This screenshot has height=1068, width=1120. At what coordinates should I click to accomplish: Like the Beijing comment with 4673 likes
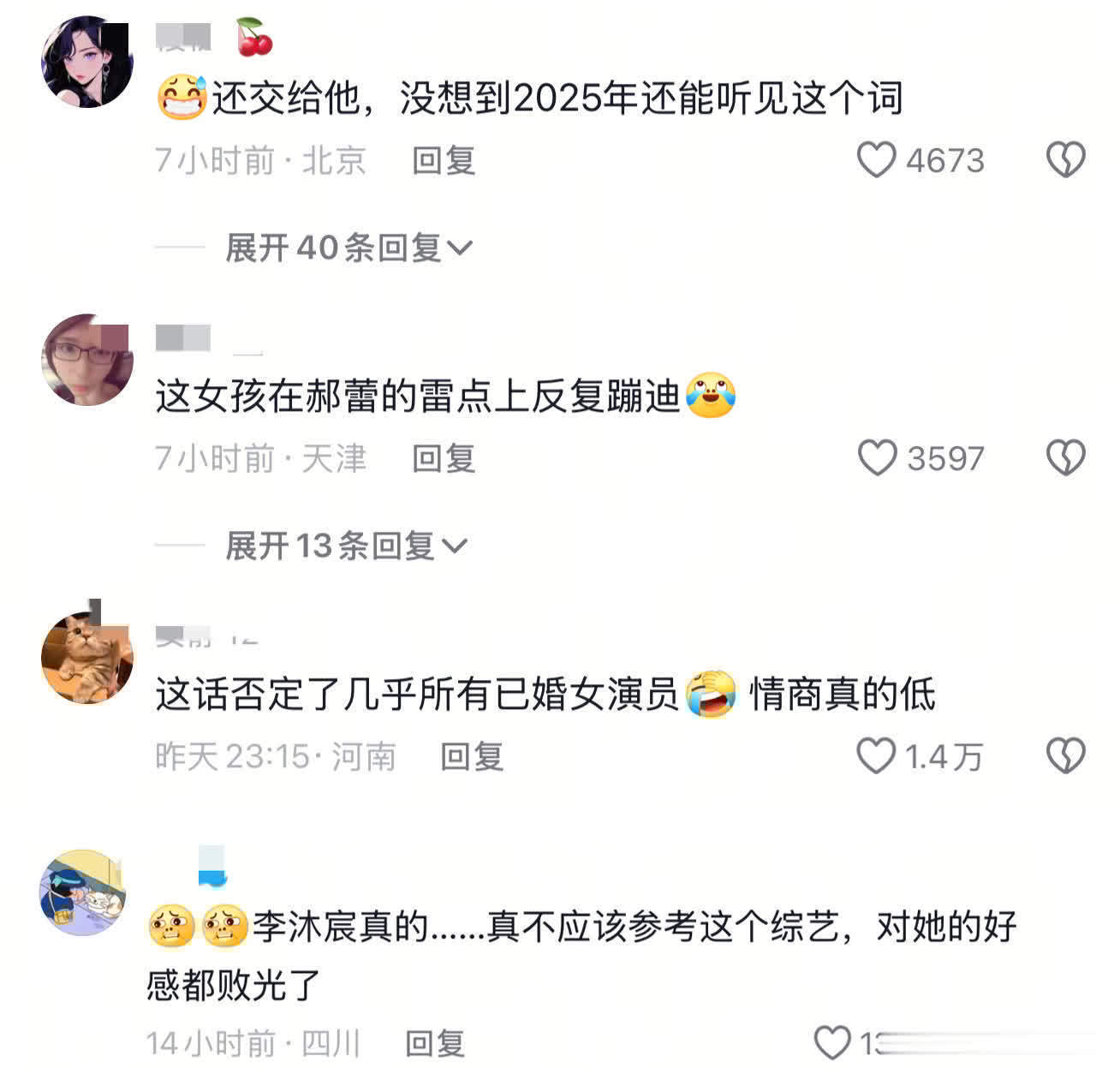coord(877,160)
